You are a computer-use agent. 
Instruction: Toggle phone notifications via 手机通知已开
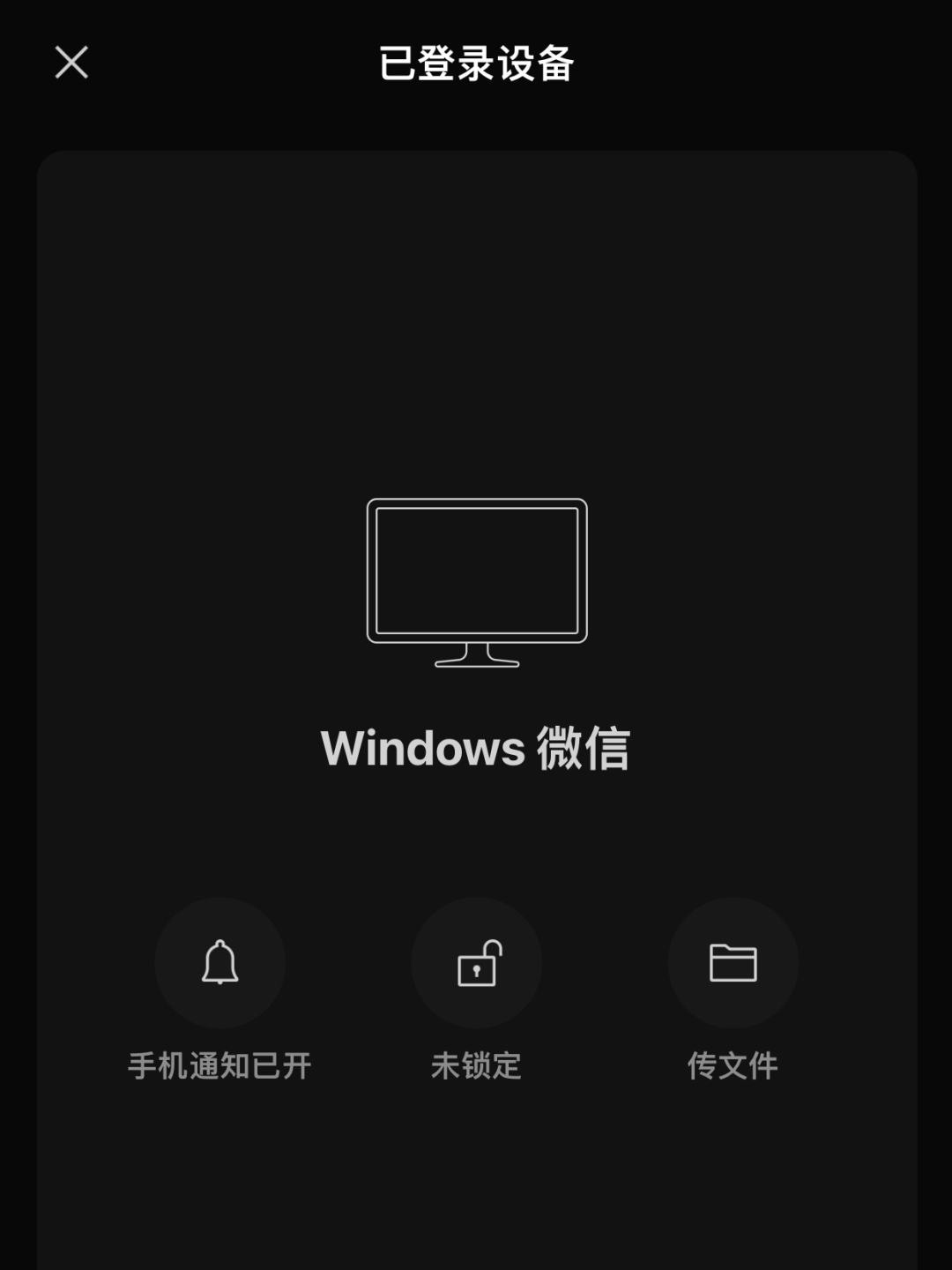click(220, 1065)
